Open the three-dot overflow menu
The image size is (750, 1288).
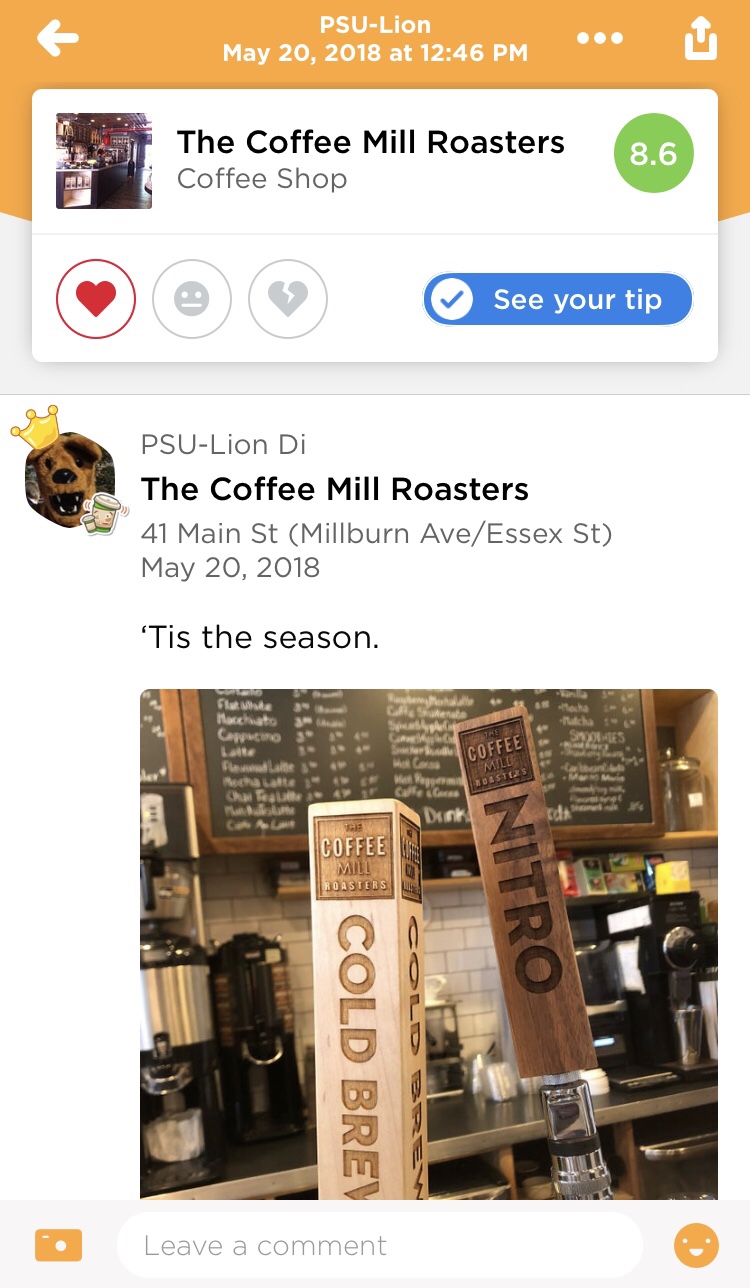(600, 38)
